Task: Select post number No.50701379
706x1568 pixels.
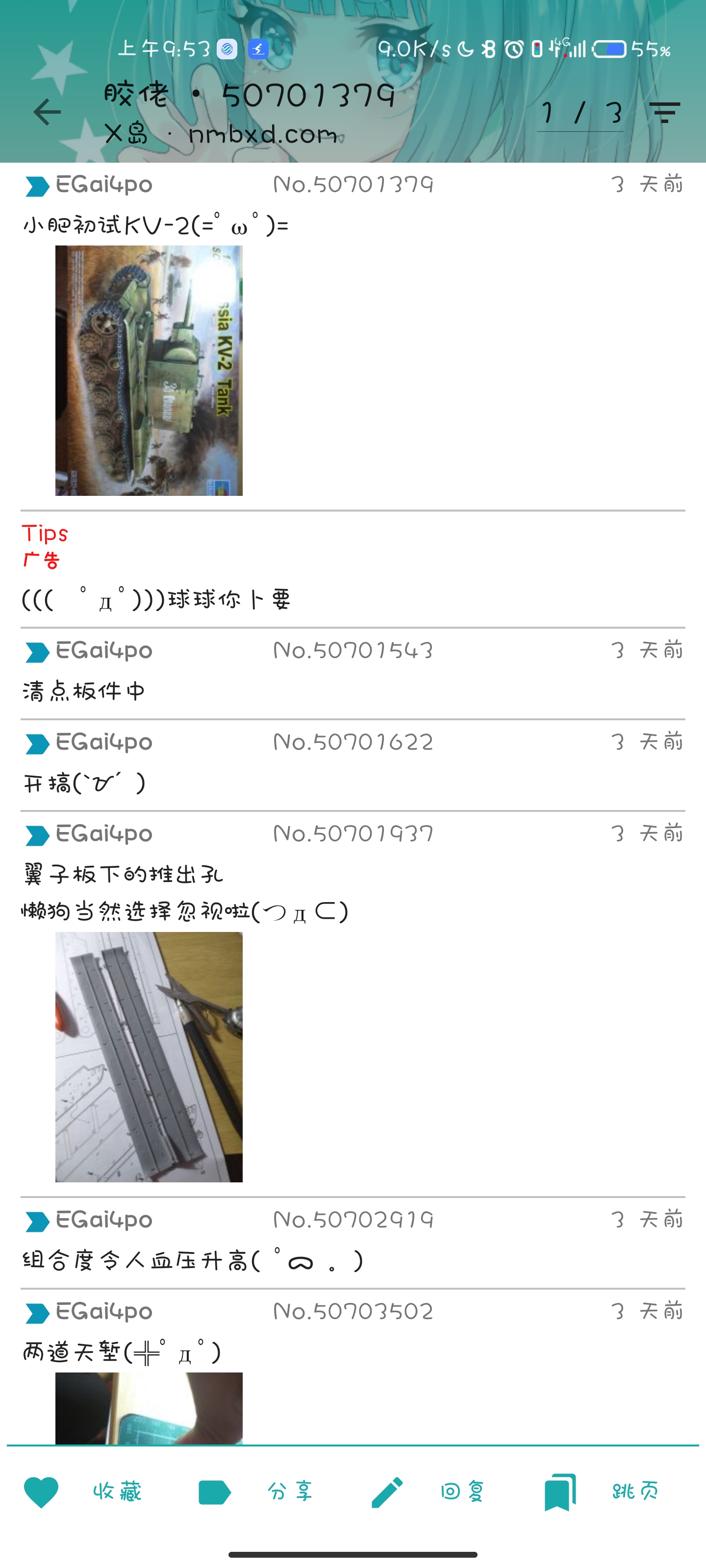Action: [x=353, y=184]
